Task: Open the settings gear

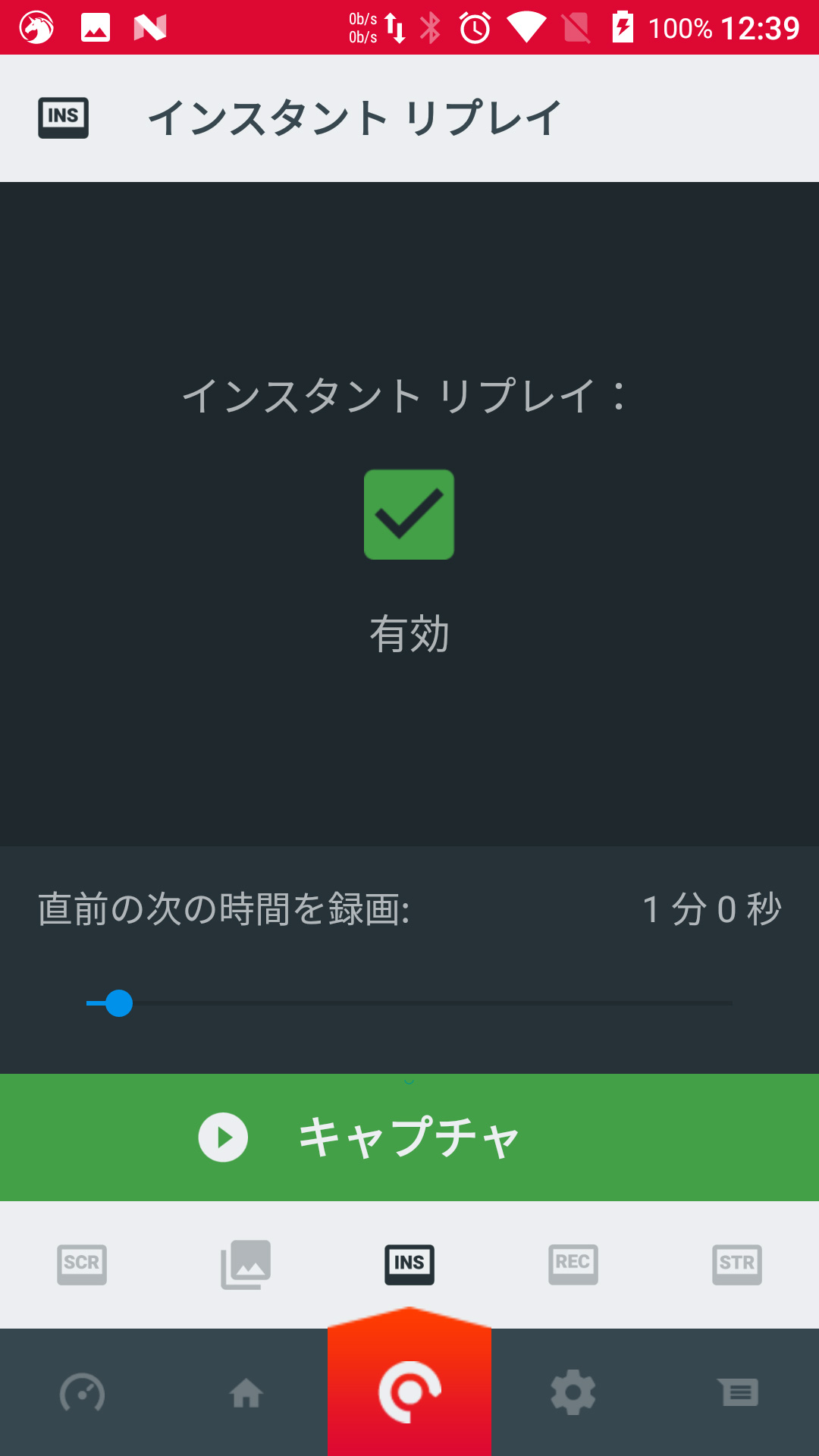Action: point(573,1393)
